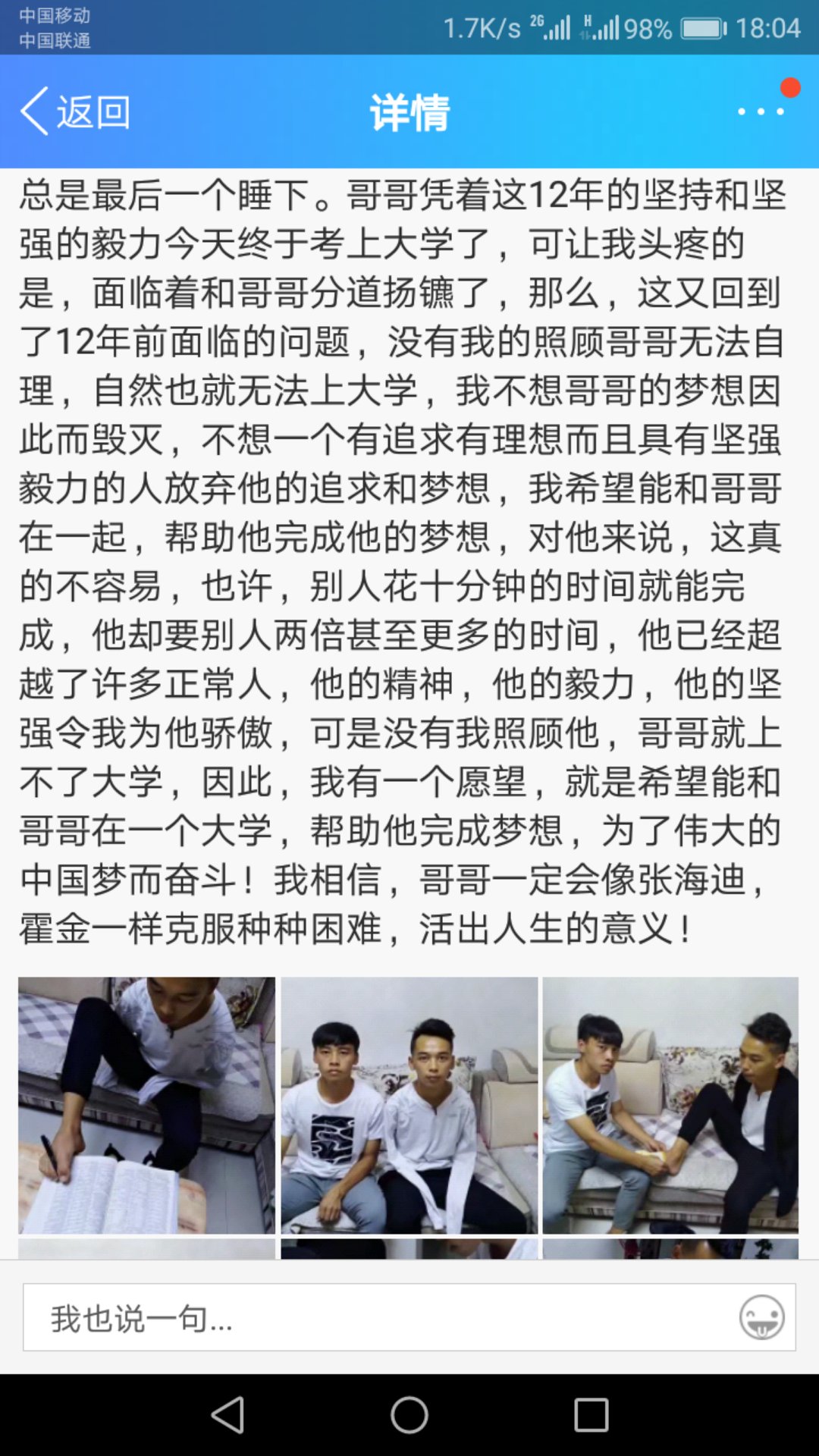Tap the comment box 我也说一句
The height and width of the screenshot is (1456, 819).
[379, 1318]
